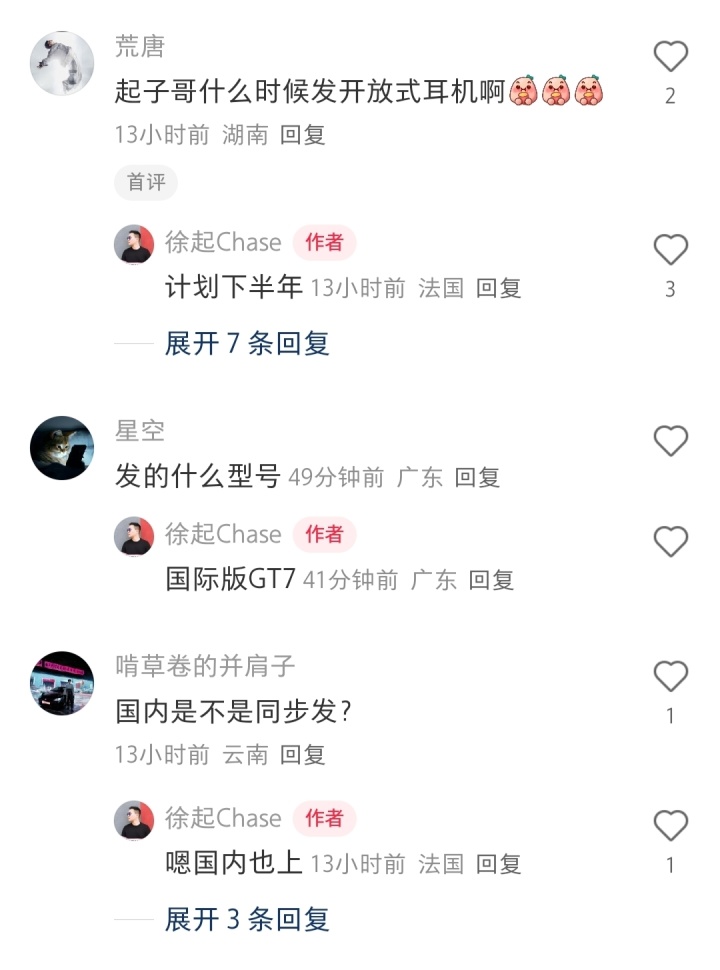The height and width of the screenshot is (970, 720).
Task: Like 啃草卷的并肩子's comment
Action: point(670,677)
